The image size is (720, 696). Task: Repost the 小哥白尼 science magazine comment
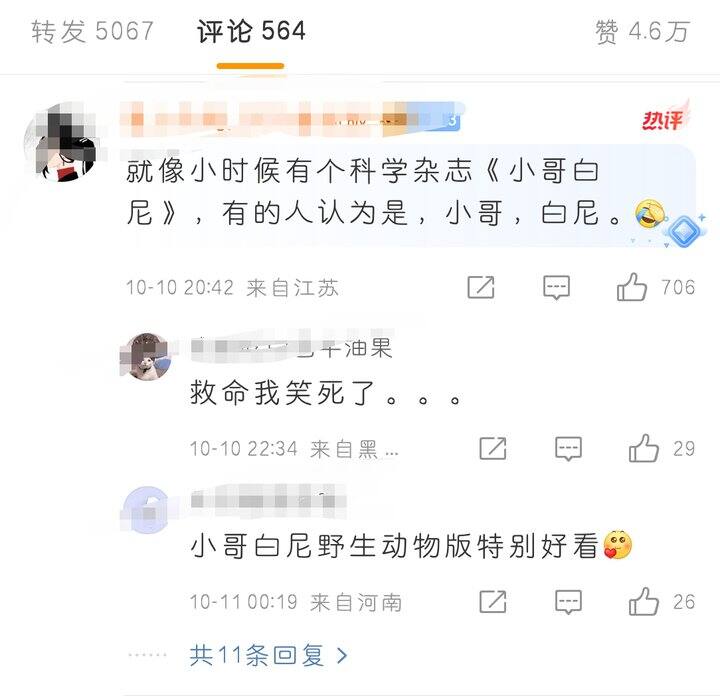(x=481, y=288)
